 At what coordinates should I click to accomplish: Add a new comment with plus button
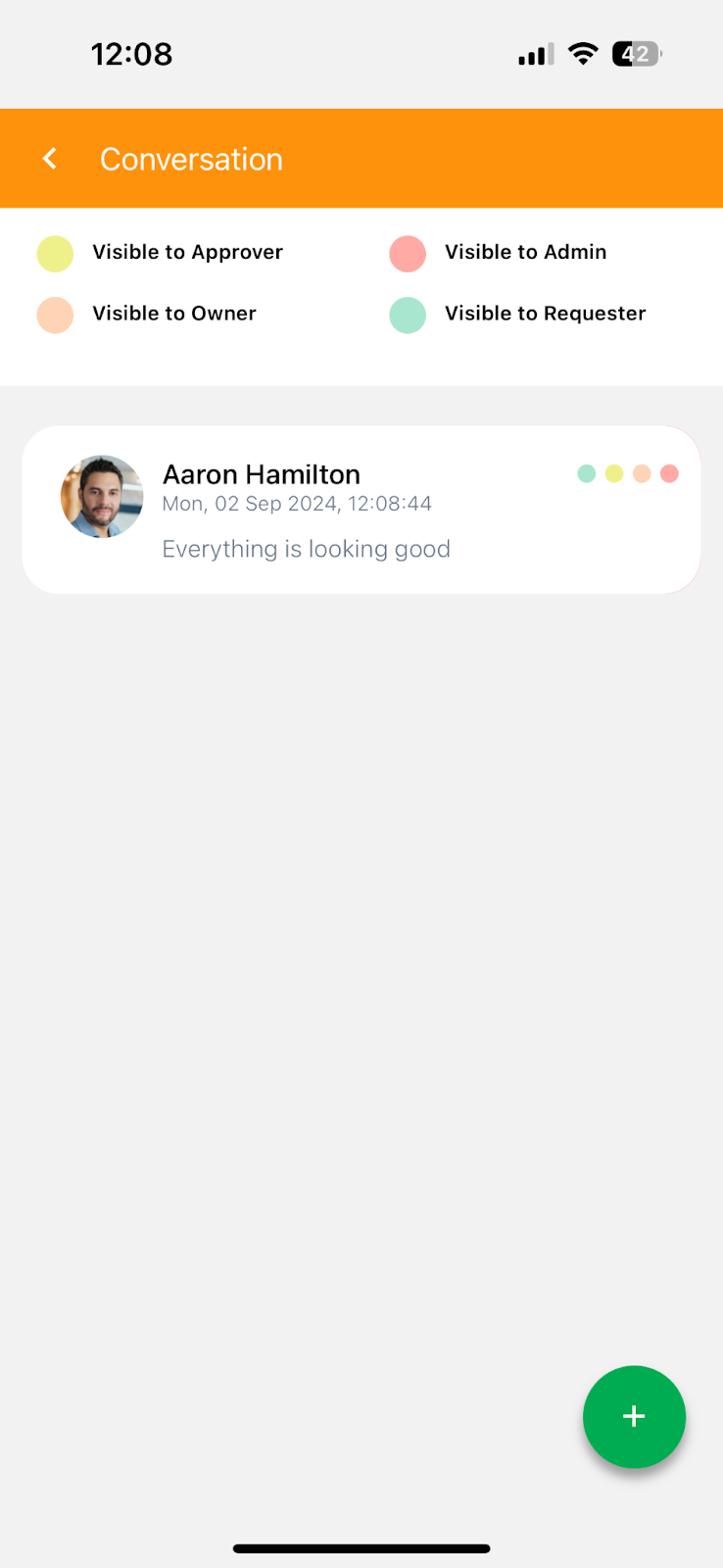634,1416
